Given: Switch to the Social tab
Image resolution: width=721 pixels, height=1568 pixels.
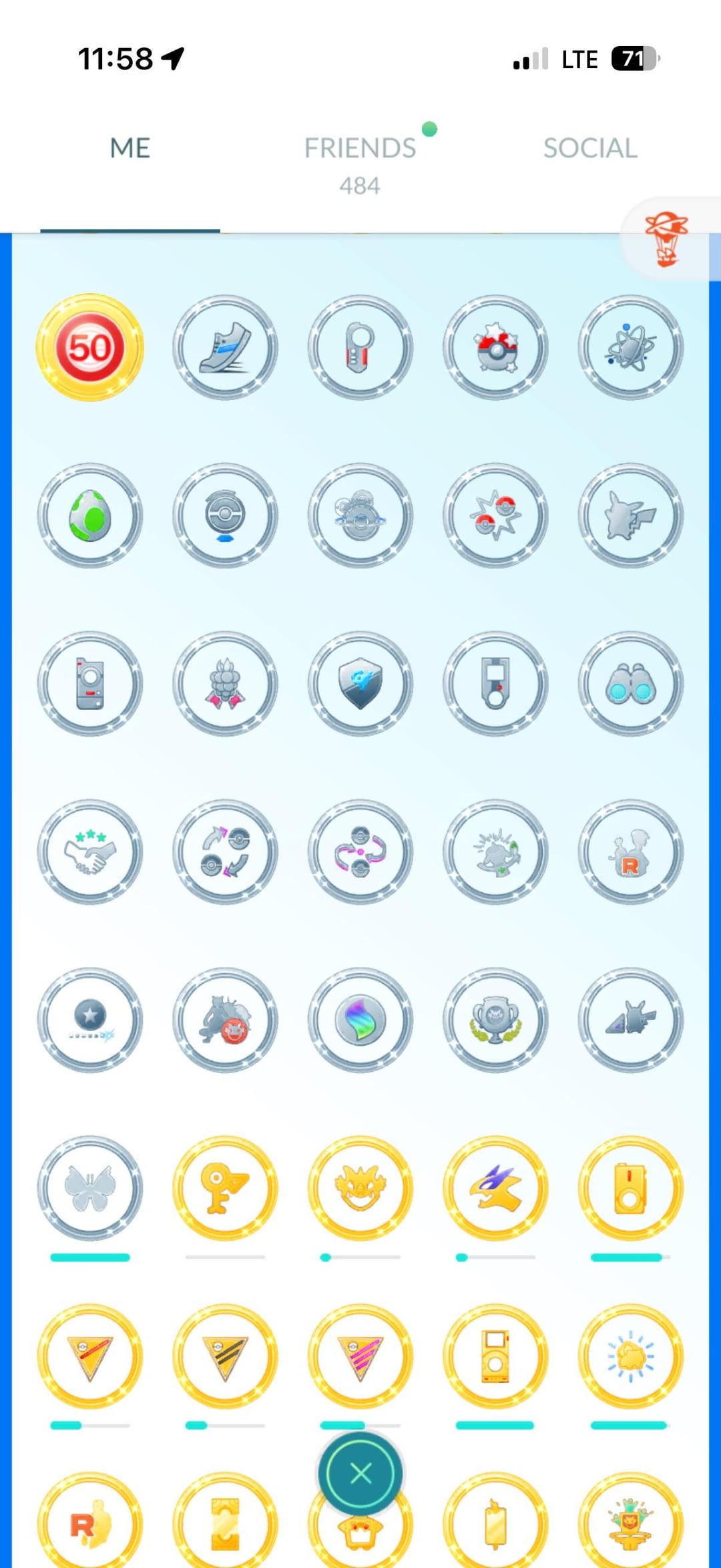Looking at the screenshot, I should point(590,148).
